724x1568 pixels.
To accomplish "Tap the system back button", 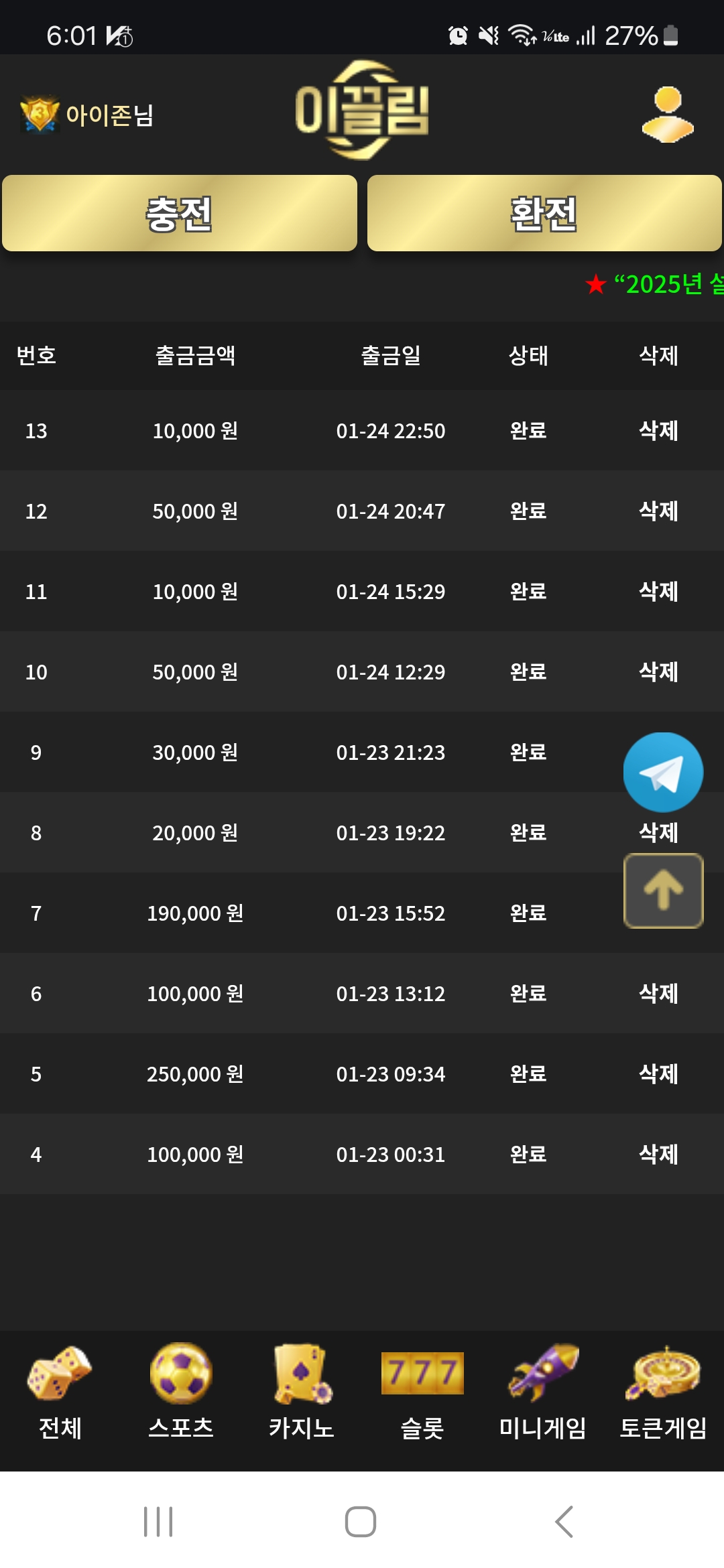I will (x=564, y=1521).
